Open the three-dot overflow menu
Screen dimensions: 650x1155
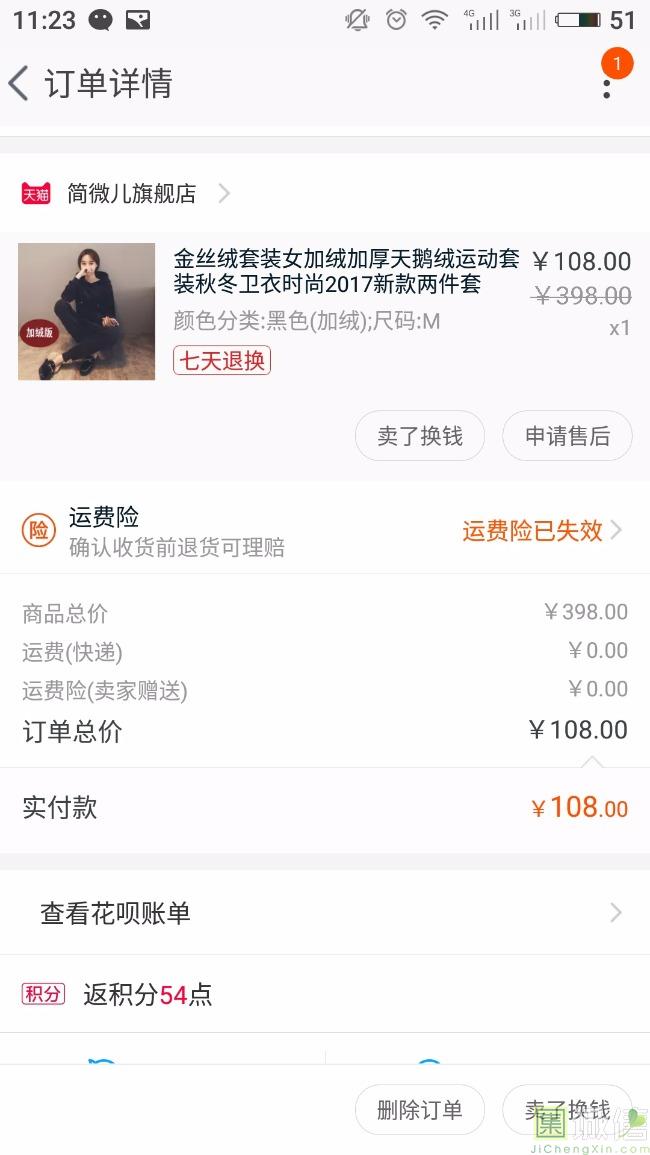point(606,84)
